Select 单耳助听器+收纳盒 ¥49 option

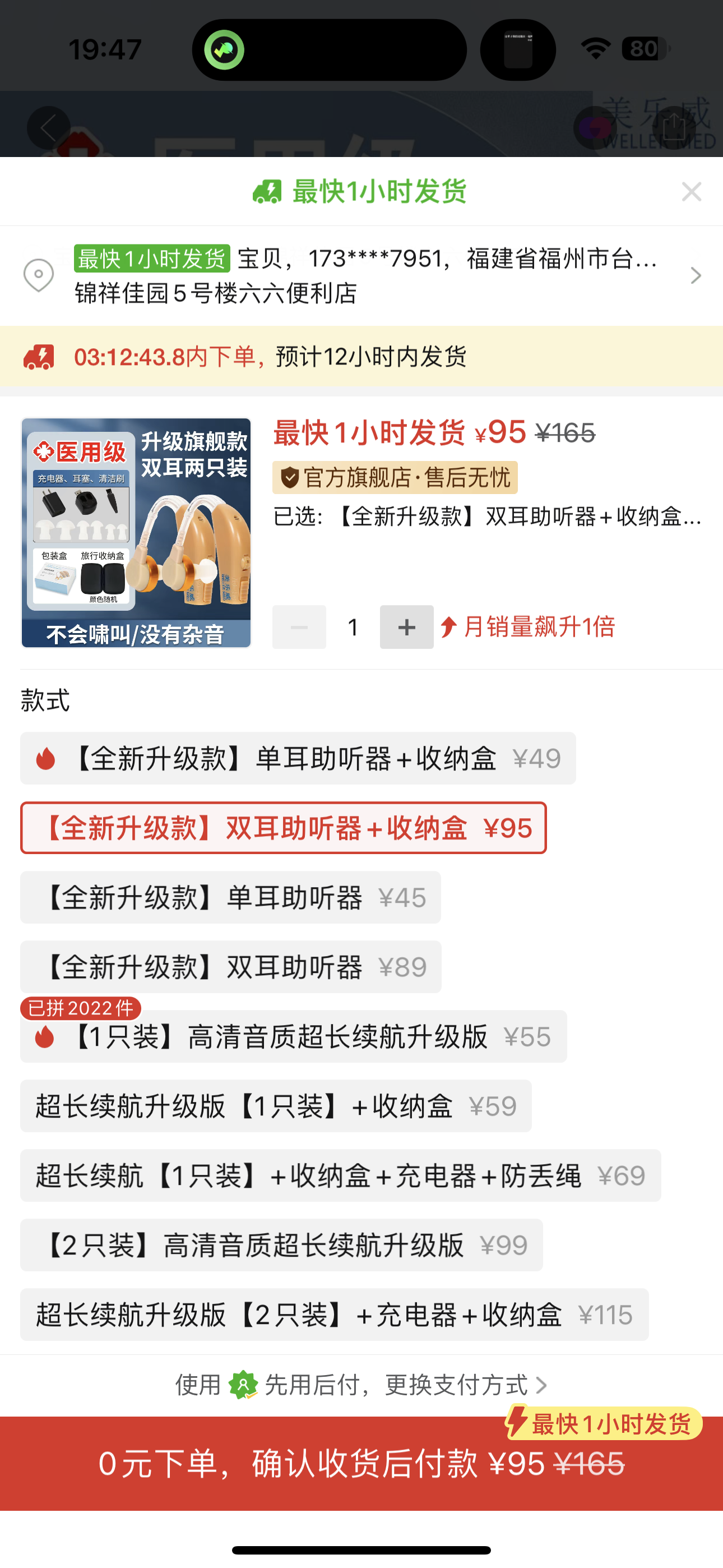(298, 758)
